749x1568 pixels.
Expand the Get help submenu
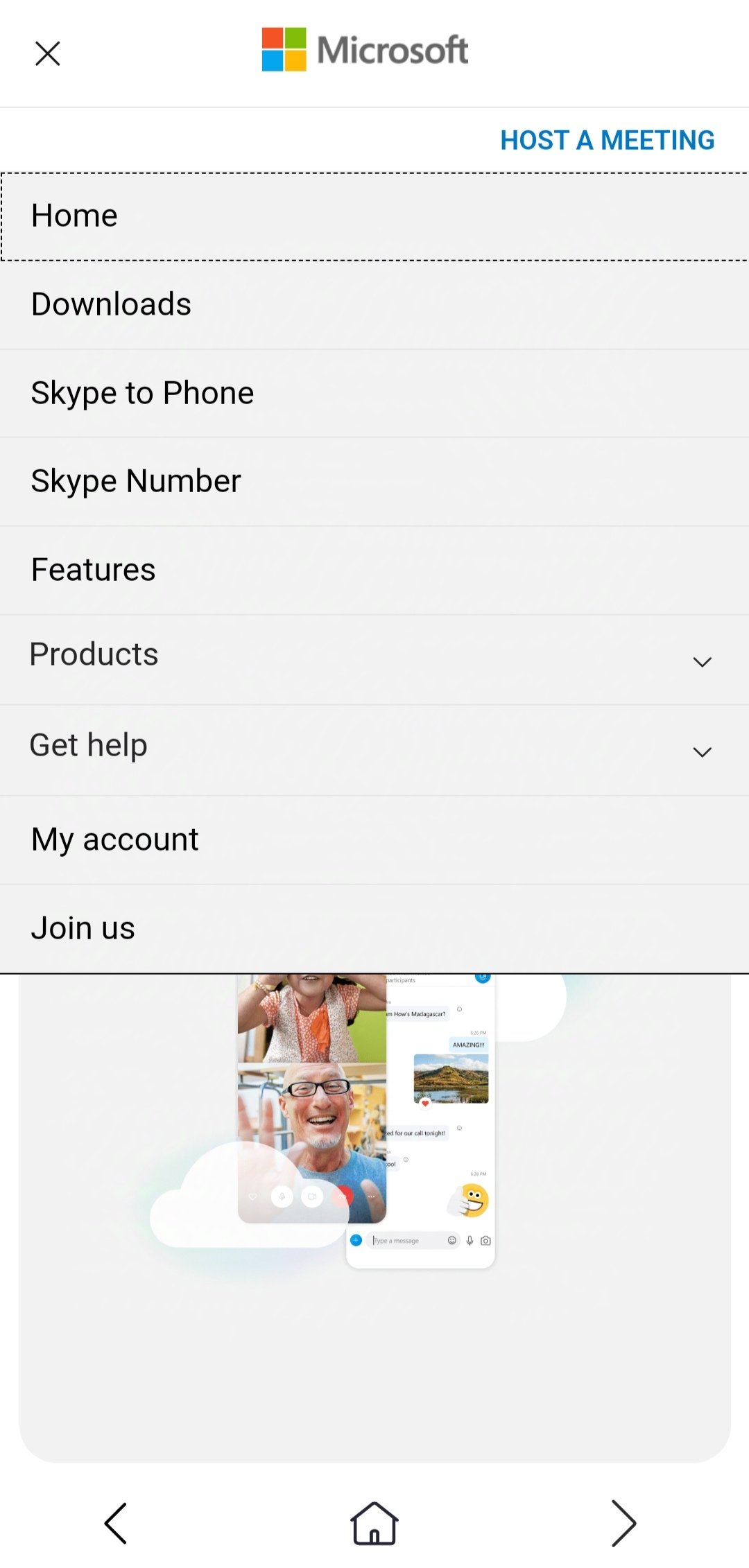coord(702,751)
